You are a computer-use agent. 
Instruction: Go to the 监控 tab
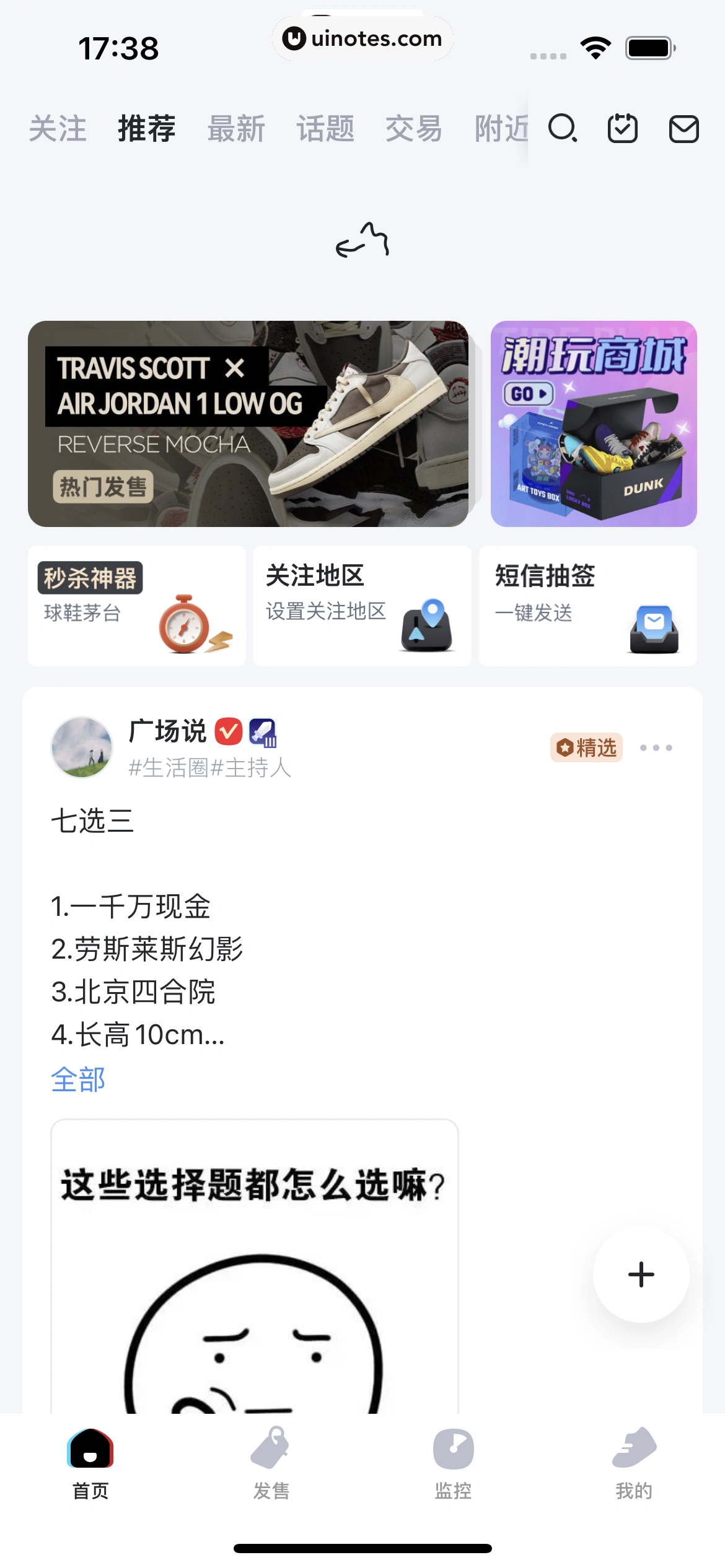(453, 1463)
